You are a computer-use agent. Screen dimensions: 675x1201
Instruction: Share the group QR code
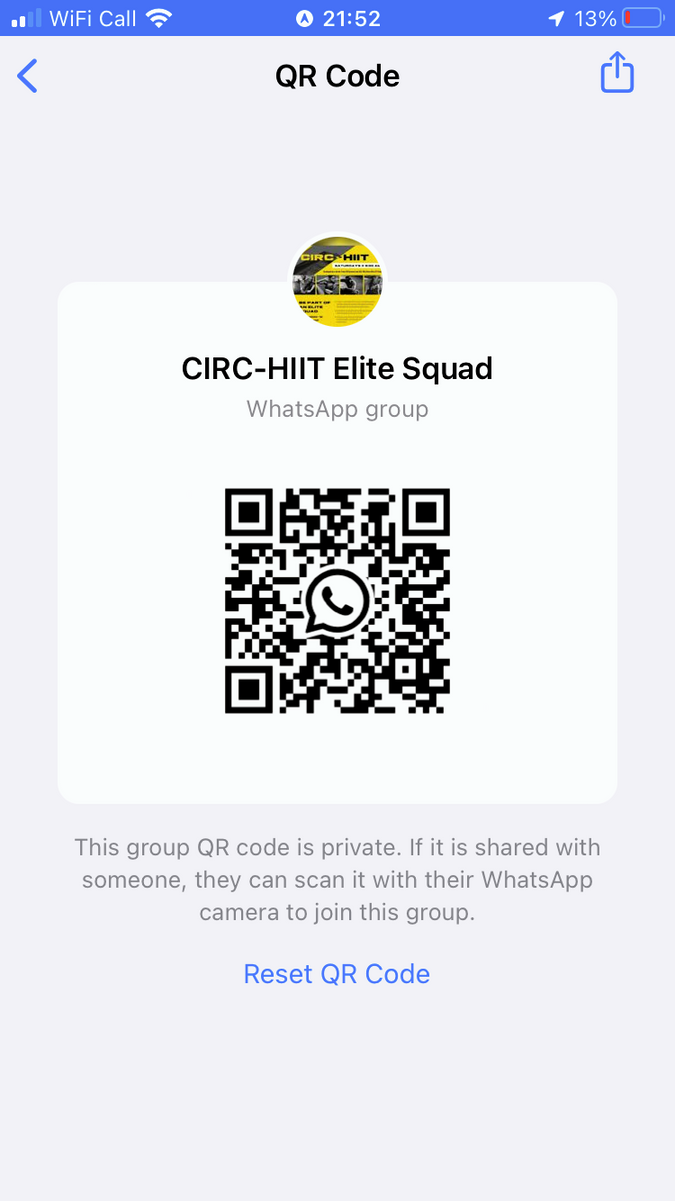tap(617, 74)
